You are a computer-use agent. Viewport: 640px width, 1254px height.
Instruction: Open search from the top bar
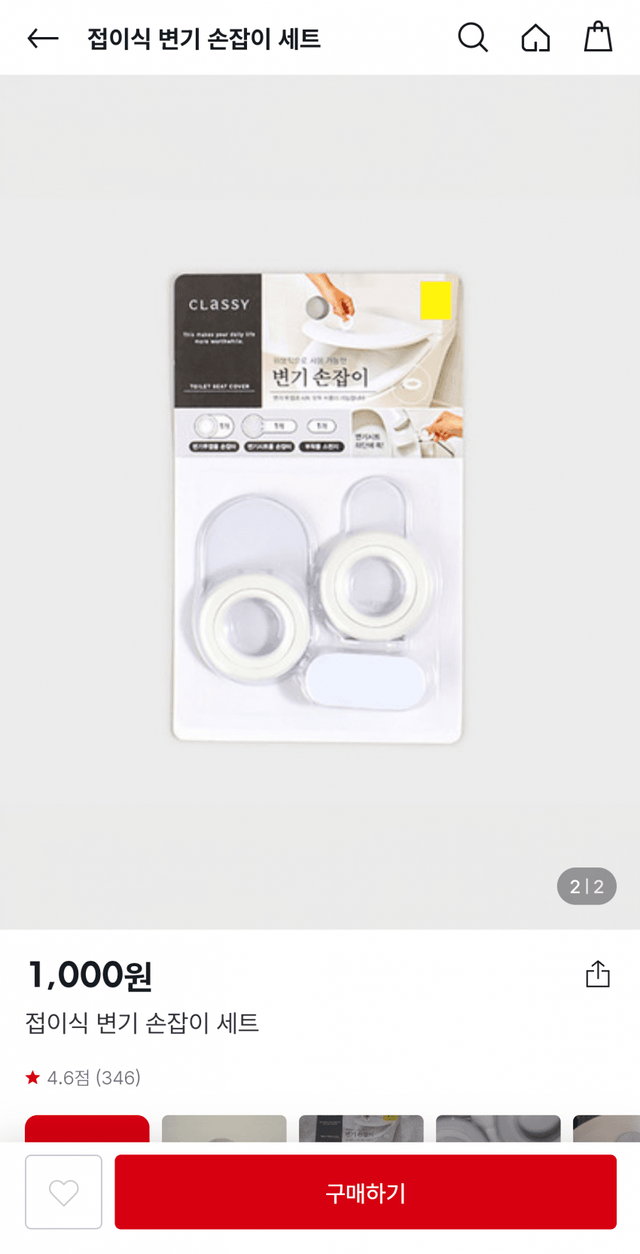(x=472, y=38)
